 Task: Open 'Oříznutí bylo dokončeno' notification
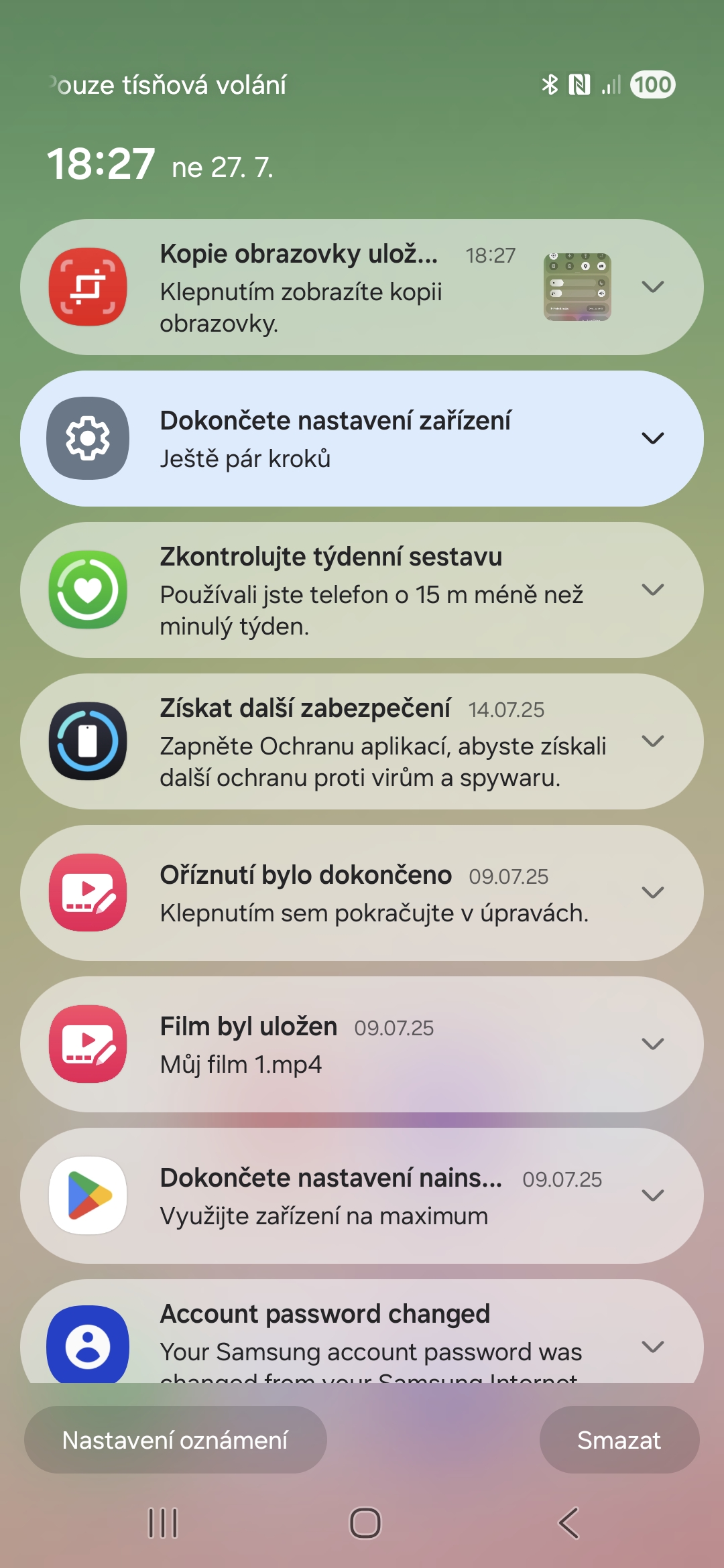[362, 893]
